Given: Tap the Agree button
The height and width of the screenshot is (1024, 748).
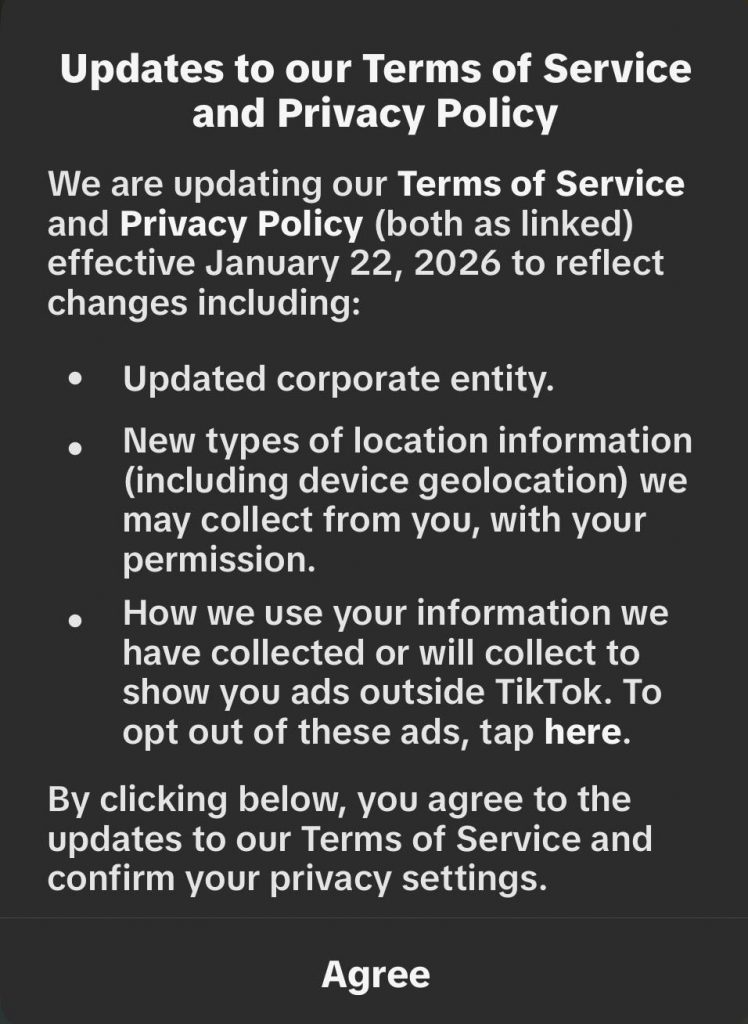Looking at the screenshot, I should click(375, 974).
